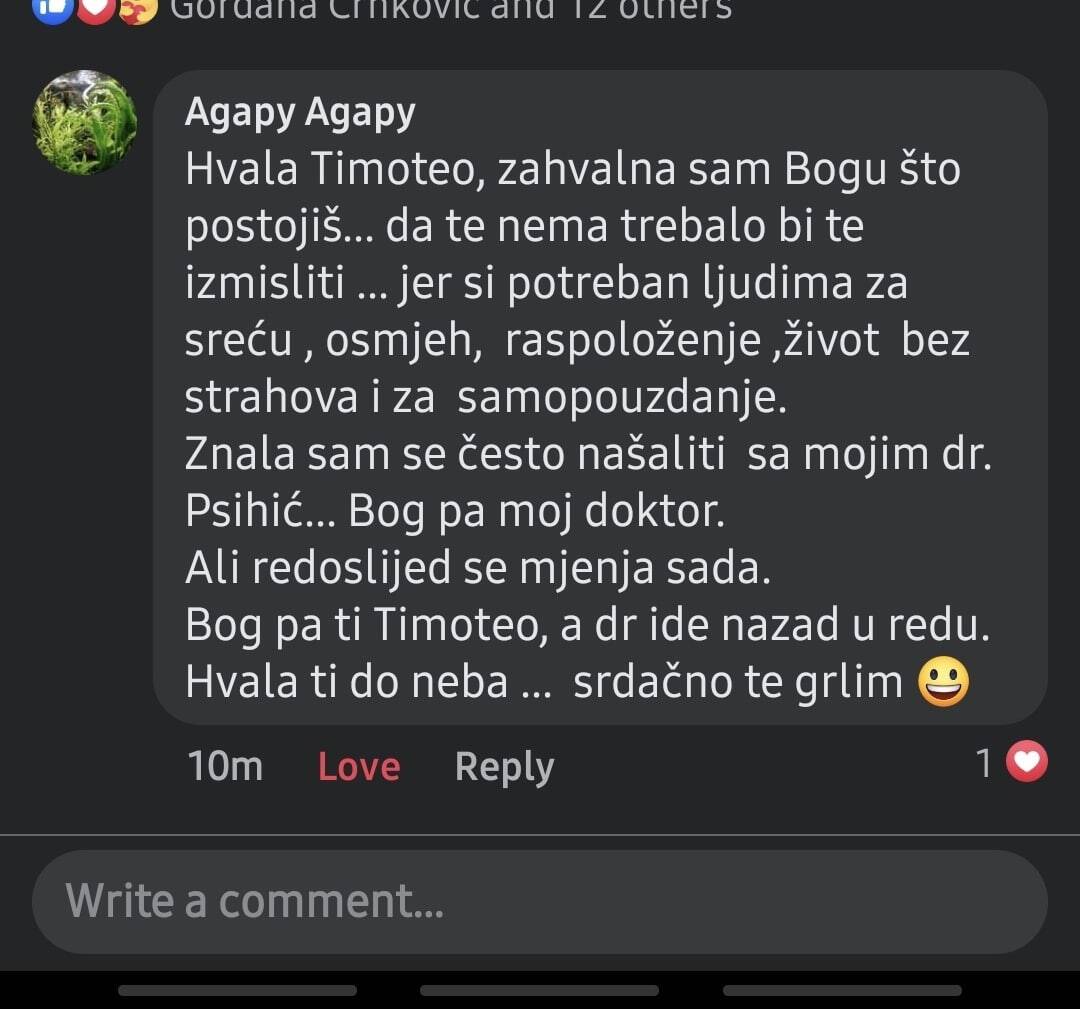Tap Love under Agapy Agapy's comment

pyautogui.click(x=359, y=767)
